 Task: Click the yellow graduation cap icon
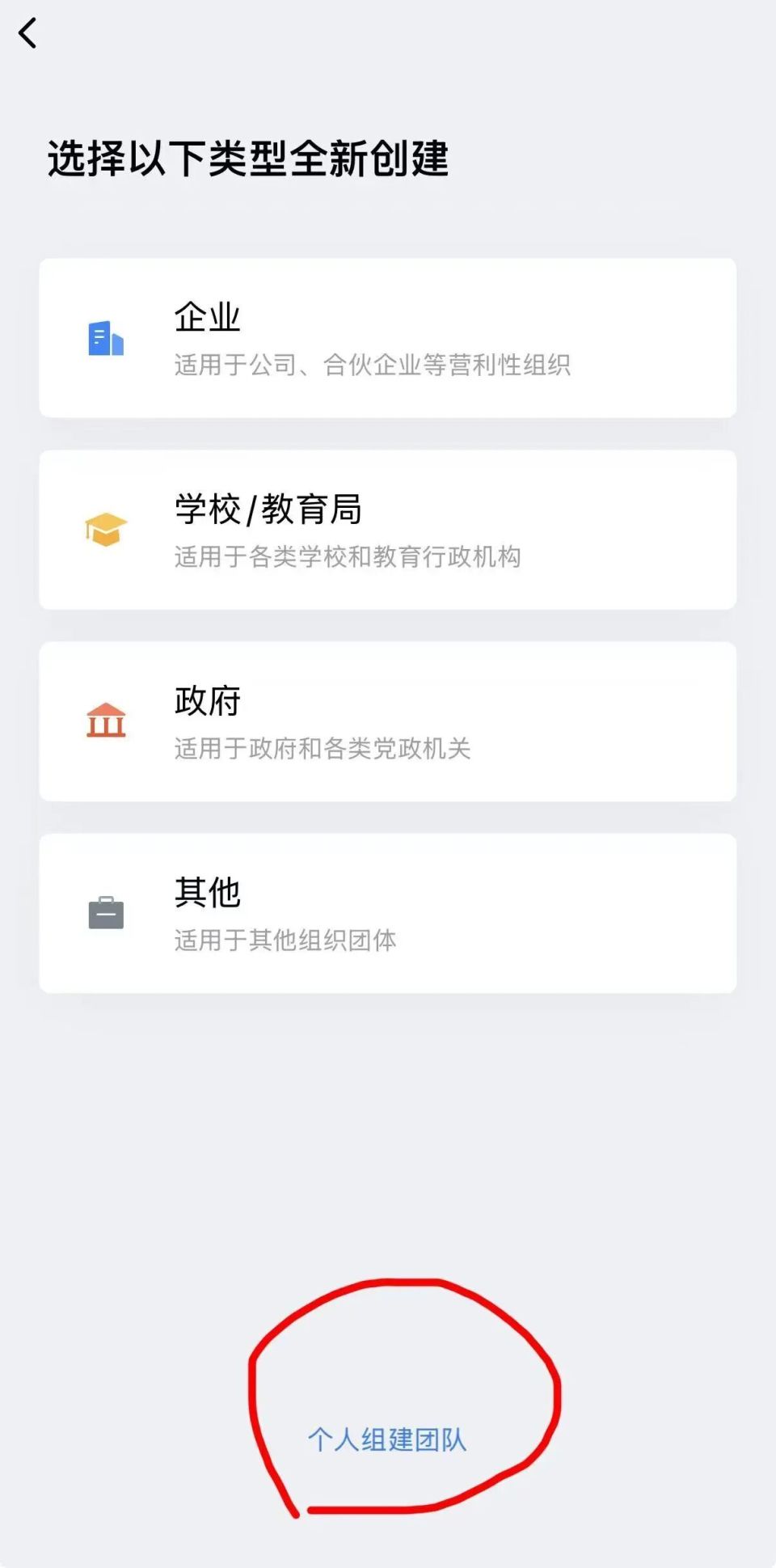tap(105, 530)
